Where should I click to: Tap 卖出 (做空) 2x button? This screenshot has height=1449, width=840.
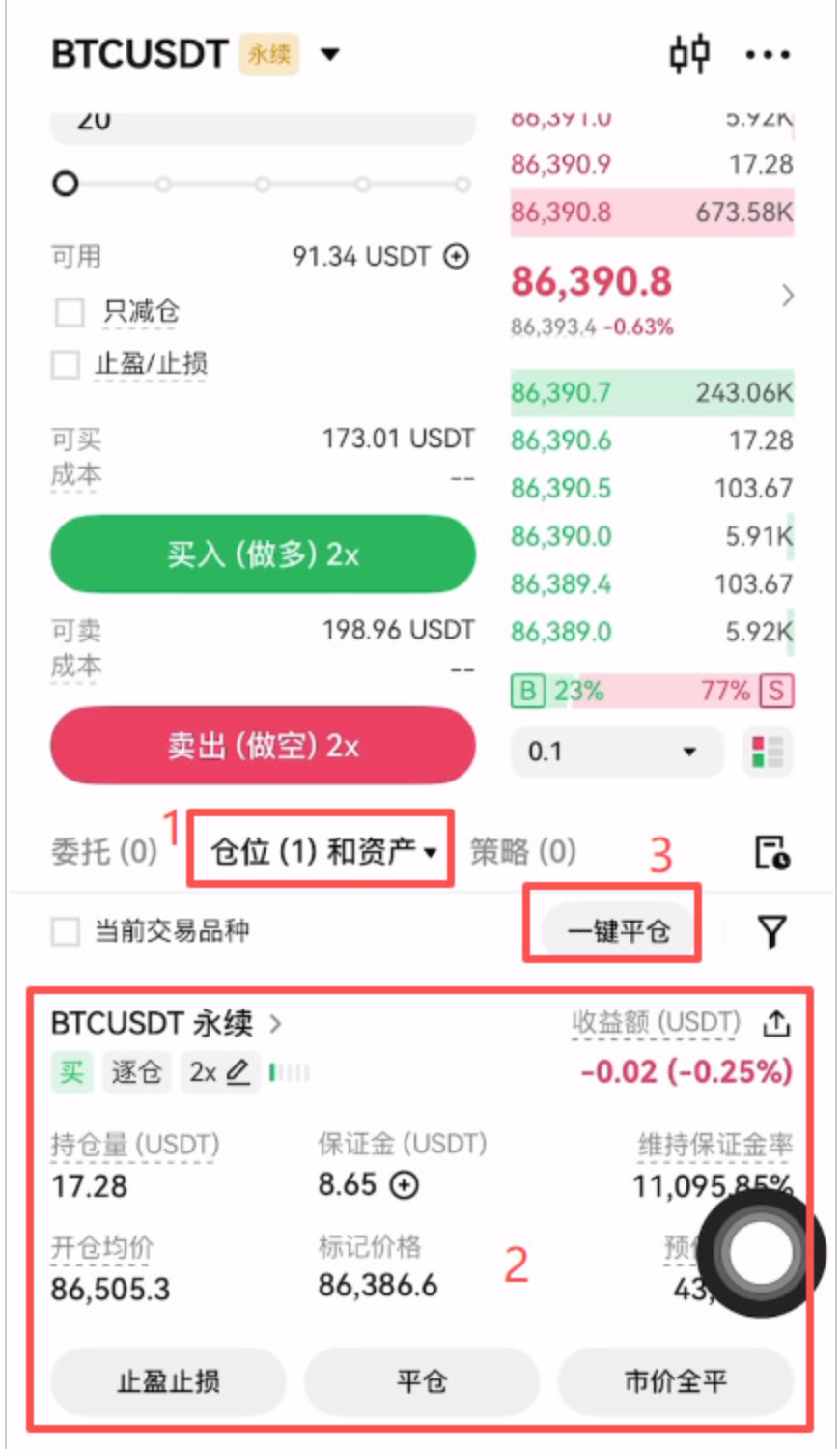[263, 745]
